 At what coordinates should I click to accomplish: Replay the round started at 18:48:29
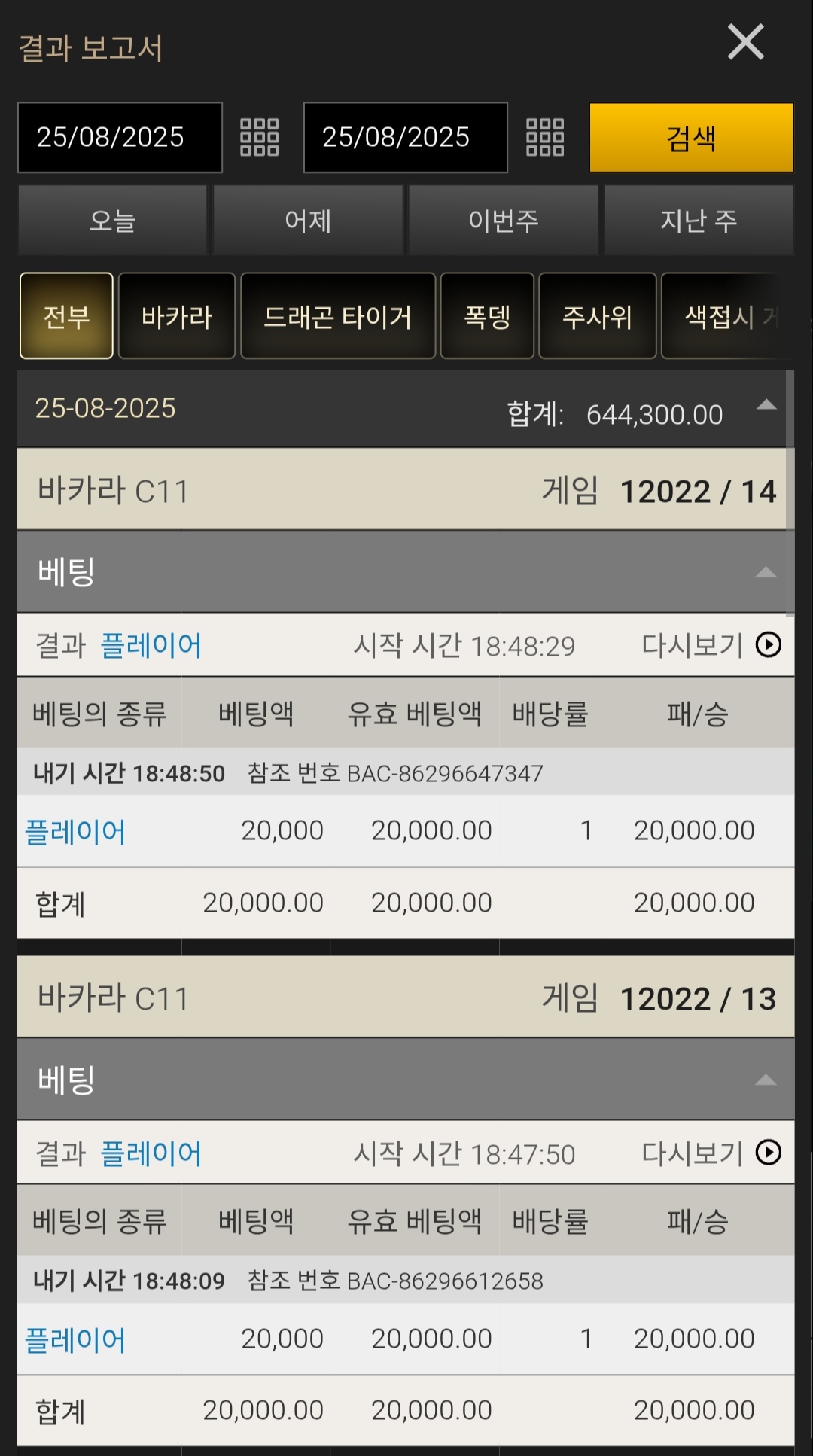[x=768, y=645]
